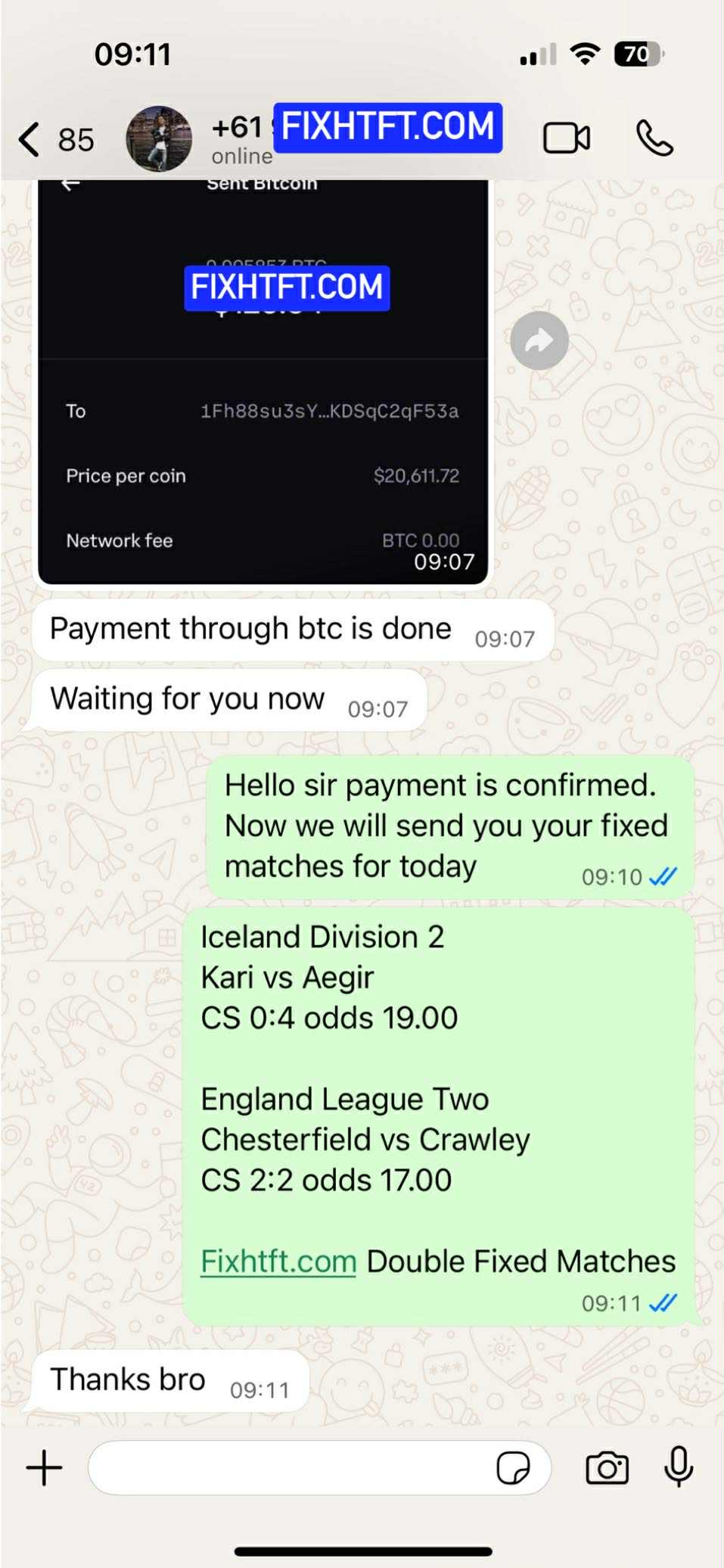Start a video call
Viewport: 724px width, 1568px height.
pyautogui.click(x=567, y=138)
